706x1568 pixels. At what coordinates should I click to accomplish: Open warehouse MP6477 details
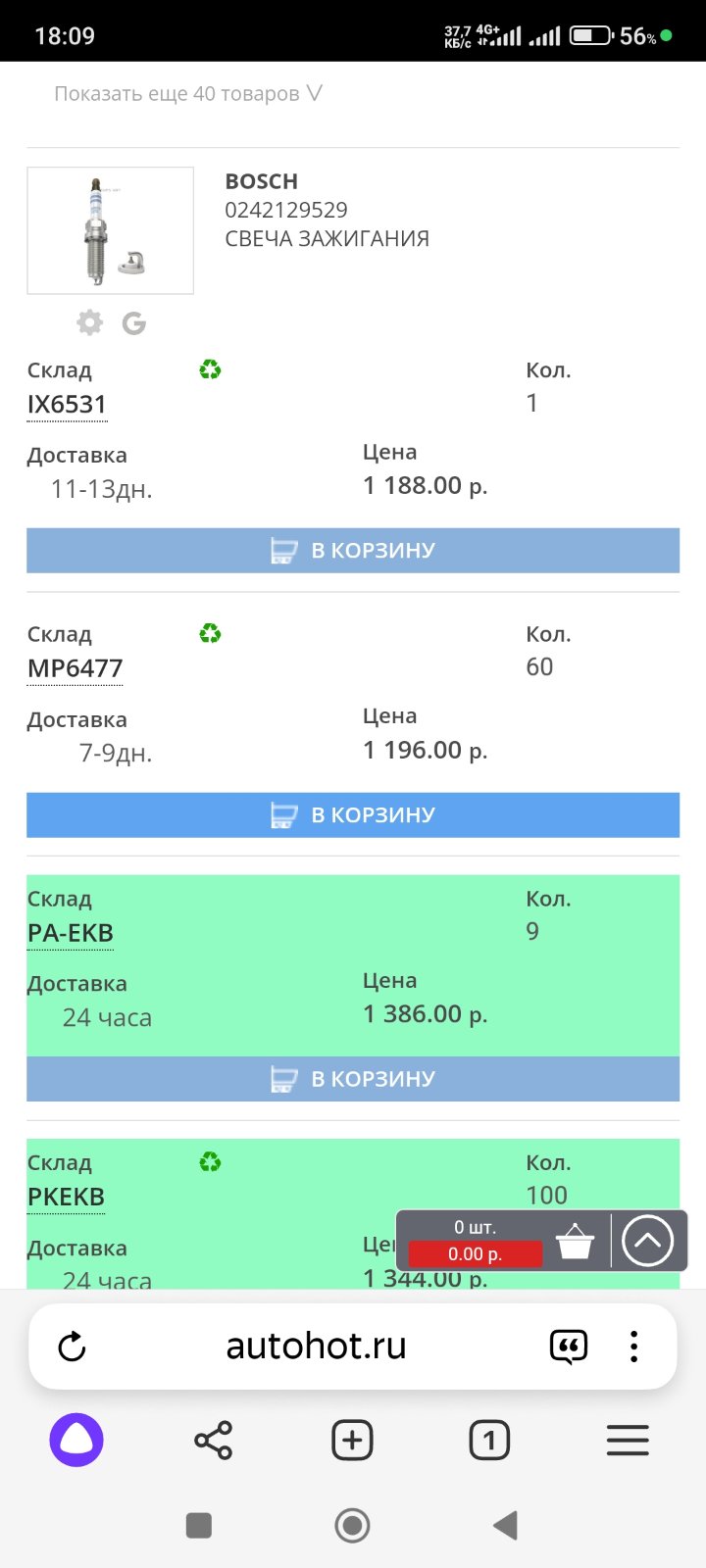click(76, 668)
